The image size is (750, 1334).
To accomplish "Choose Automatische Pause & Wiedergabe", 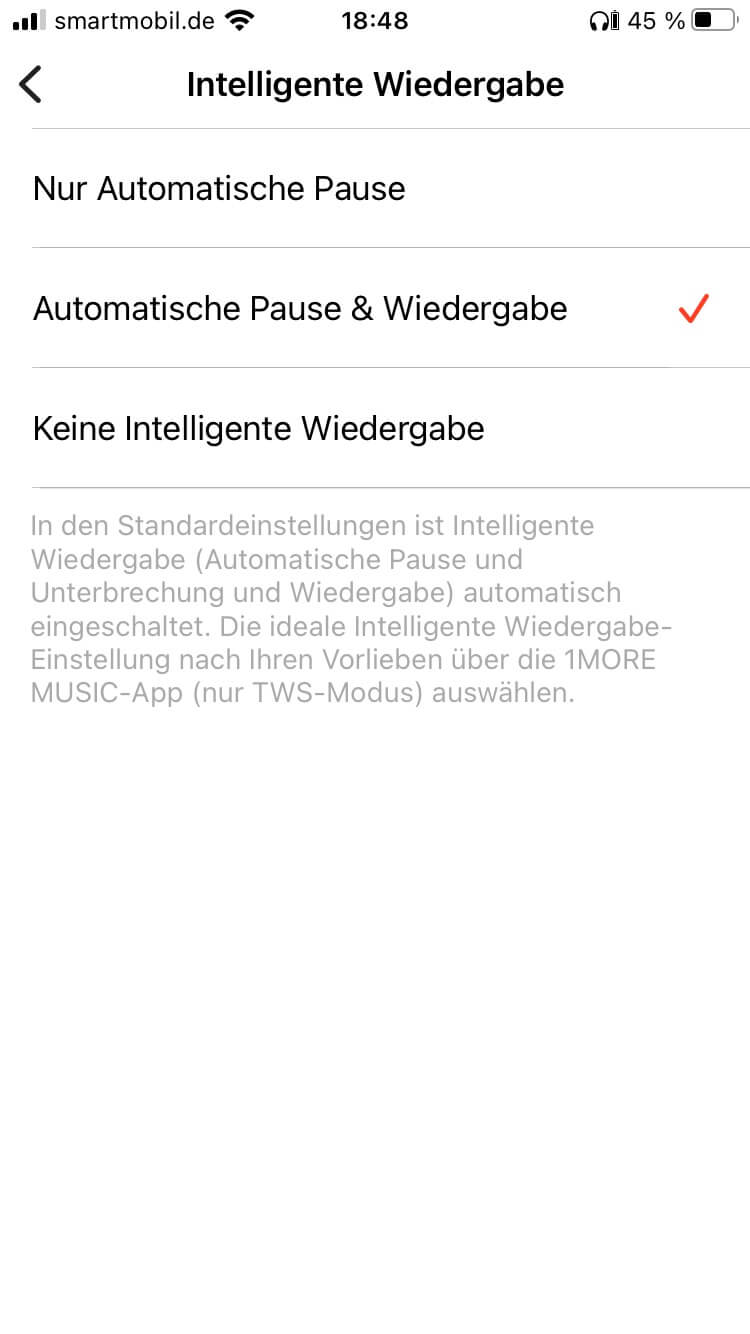I will click(x=300, y=309).
